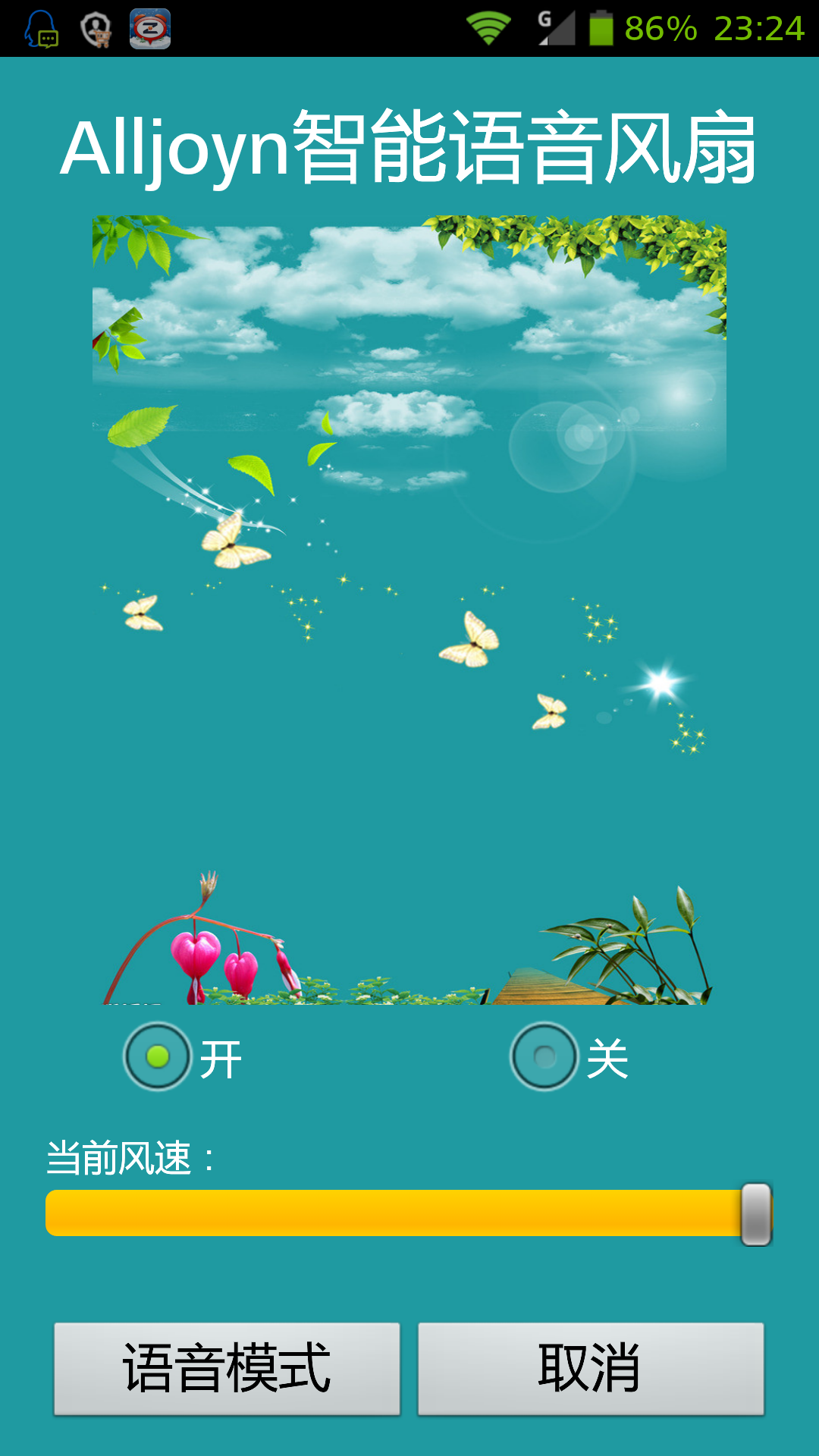Screen dimensions: 819x1456
Task: Select the 开 (on) radio button
Action: 158,1056
